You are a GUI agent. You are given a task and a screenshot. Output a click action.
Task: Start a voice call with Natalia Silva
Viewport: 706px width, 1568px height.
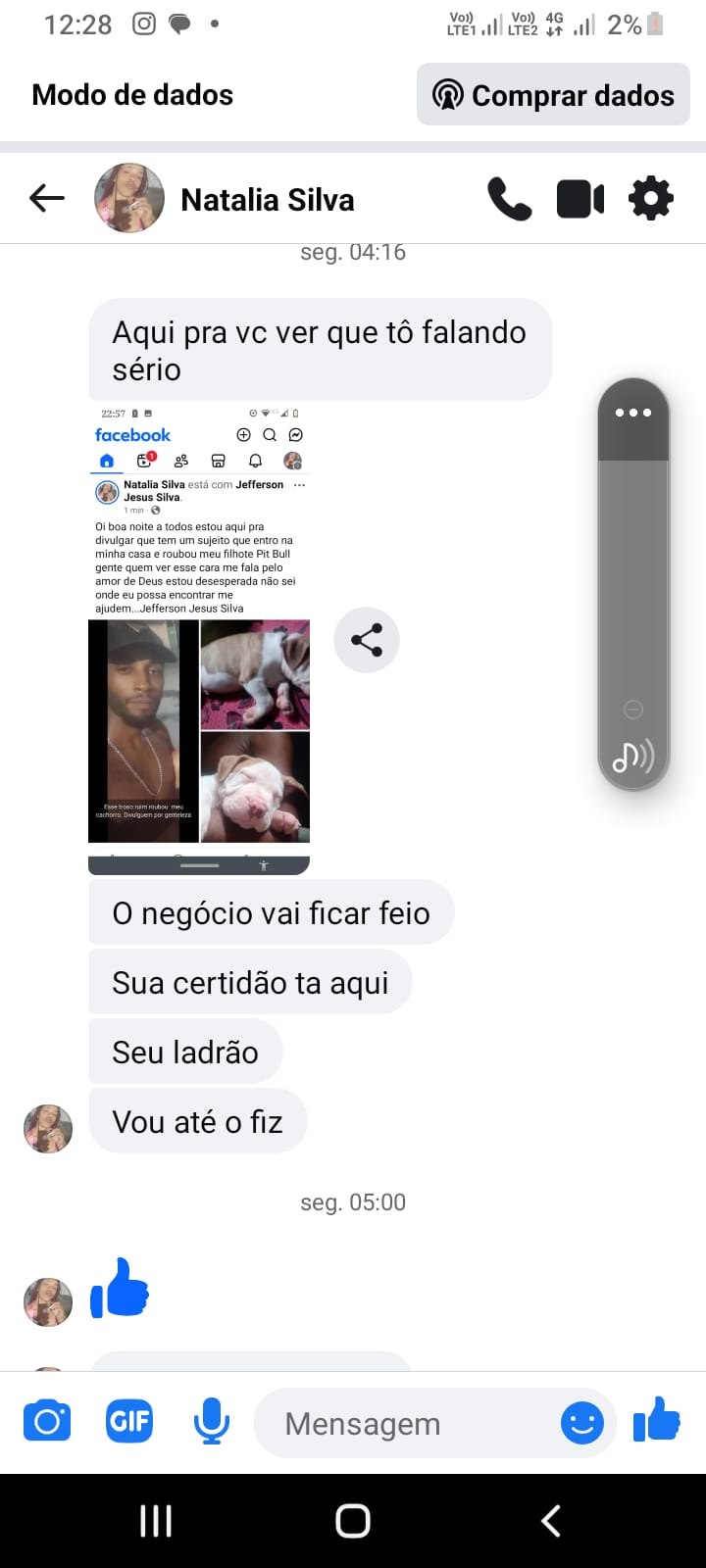point(509,199)
